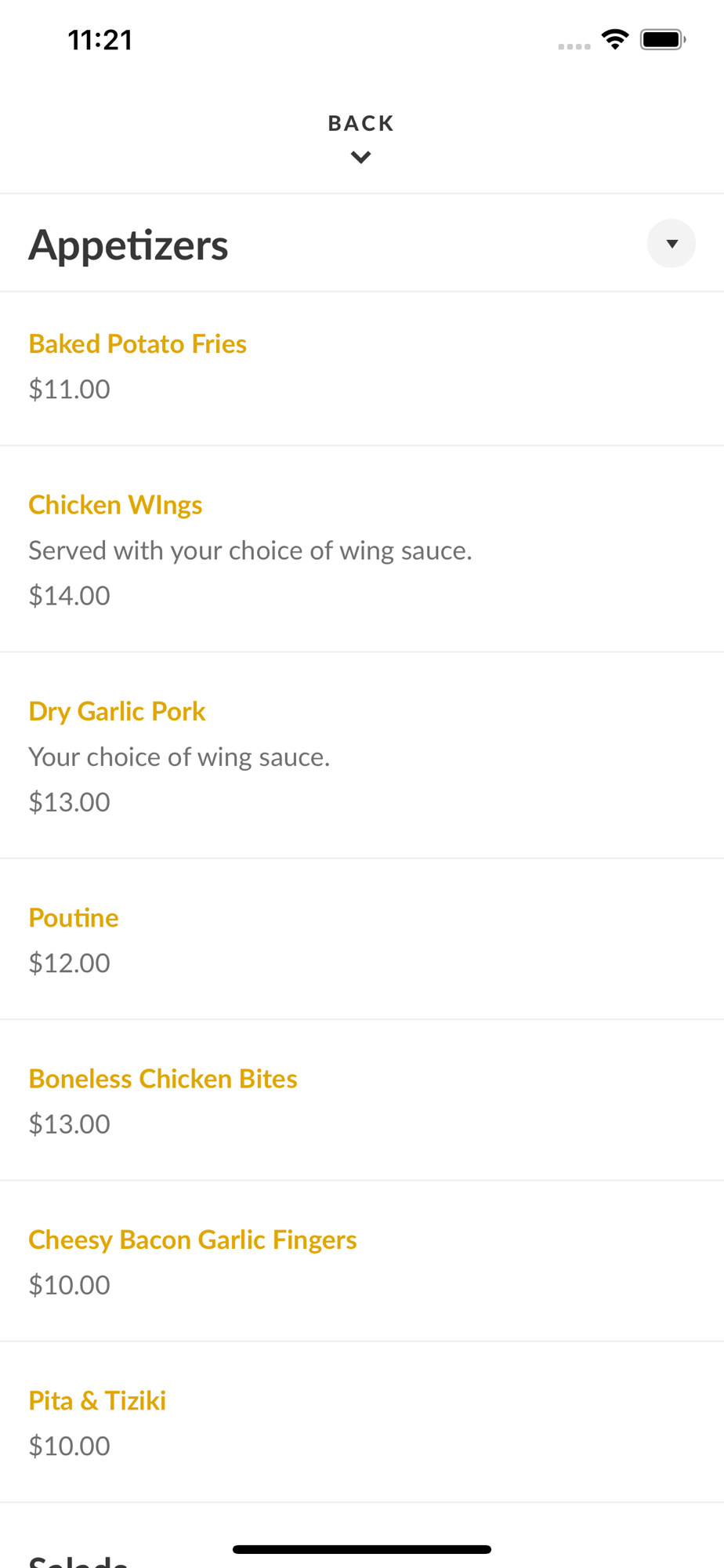This screenshot has height=1568, width=724.
Task: Select Baked Potato Fries
Action: tap(138, 344)
